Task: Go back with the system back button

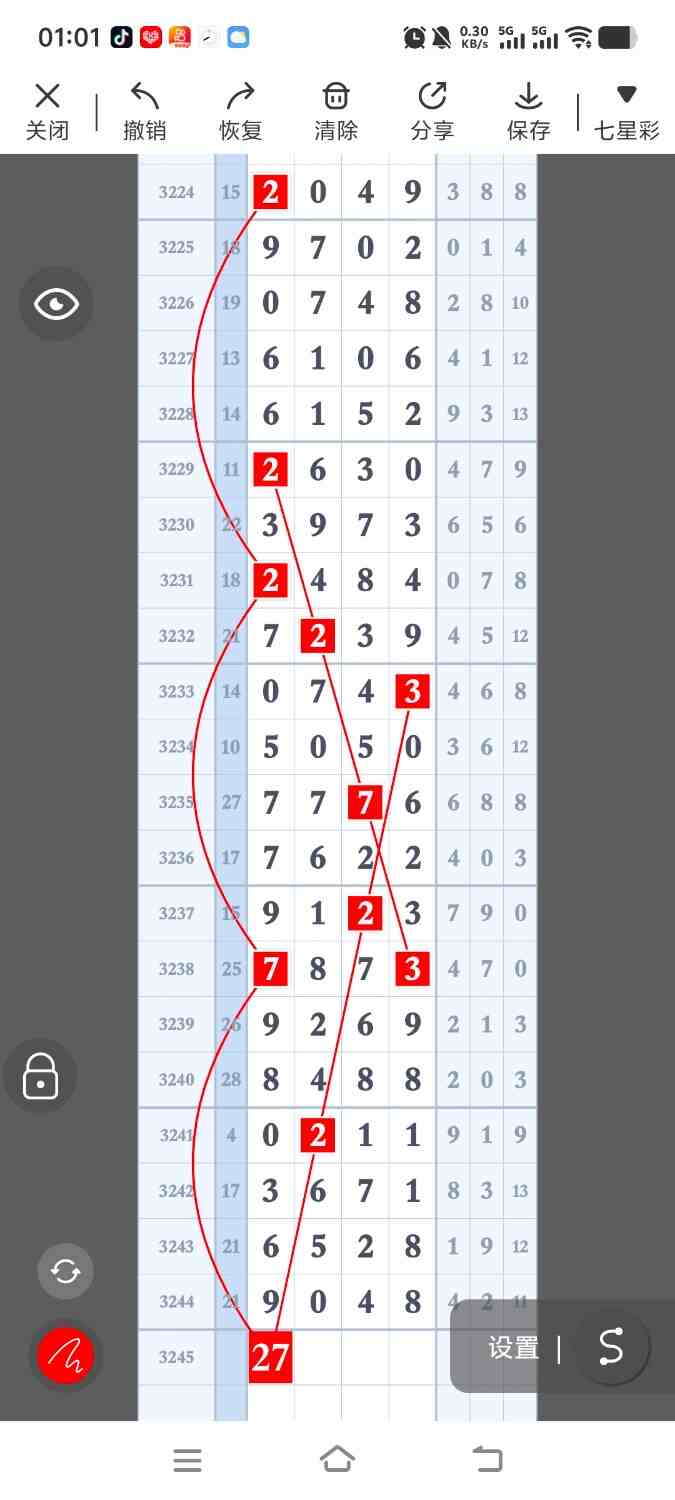Action: click(x=487, y=1460)
